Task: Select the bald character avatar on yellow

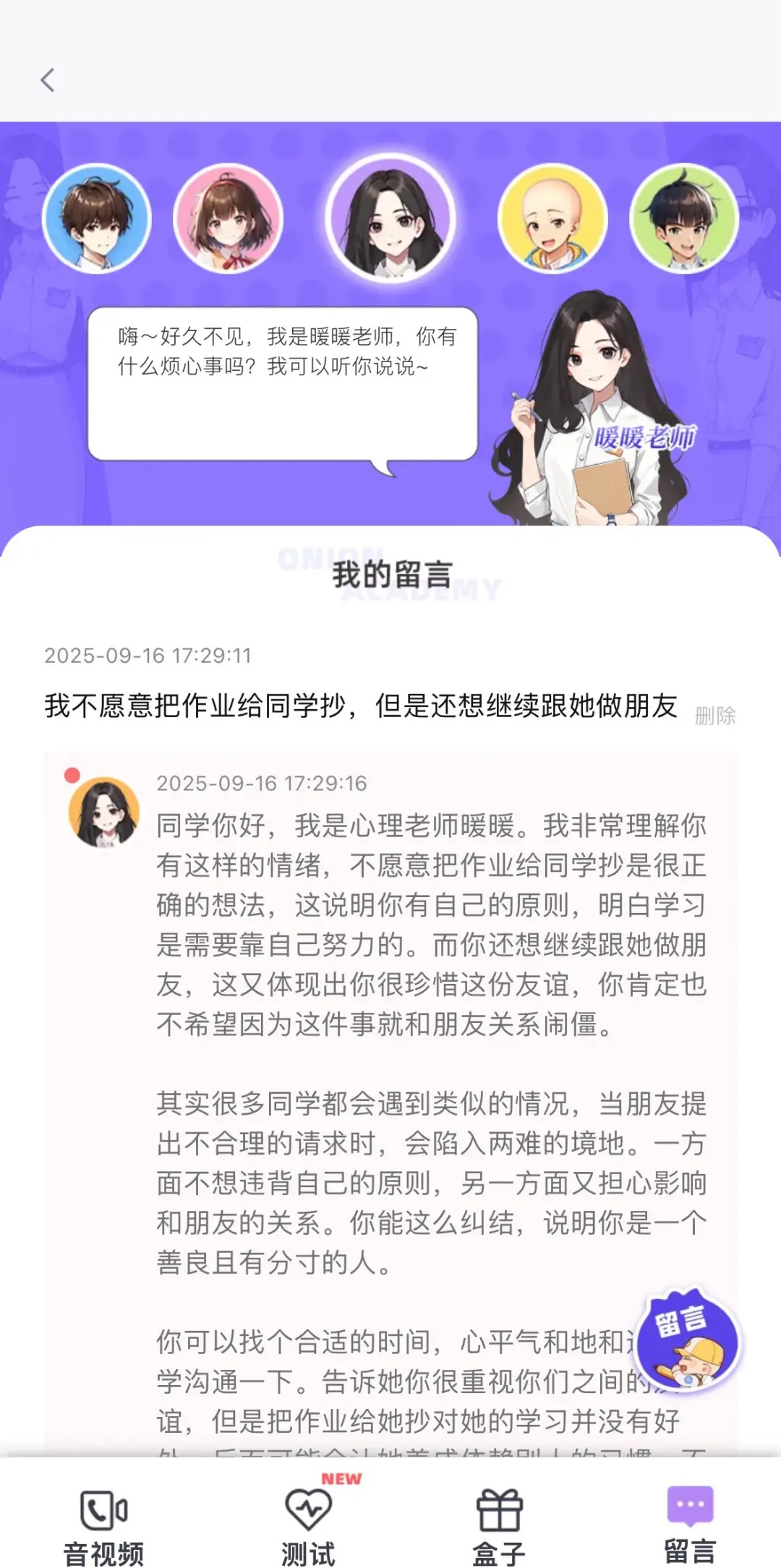Action: [x=553, y=219]
